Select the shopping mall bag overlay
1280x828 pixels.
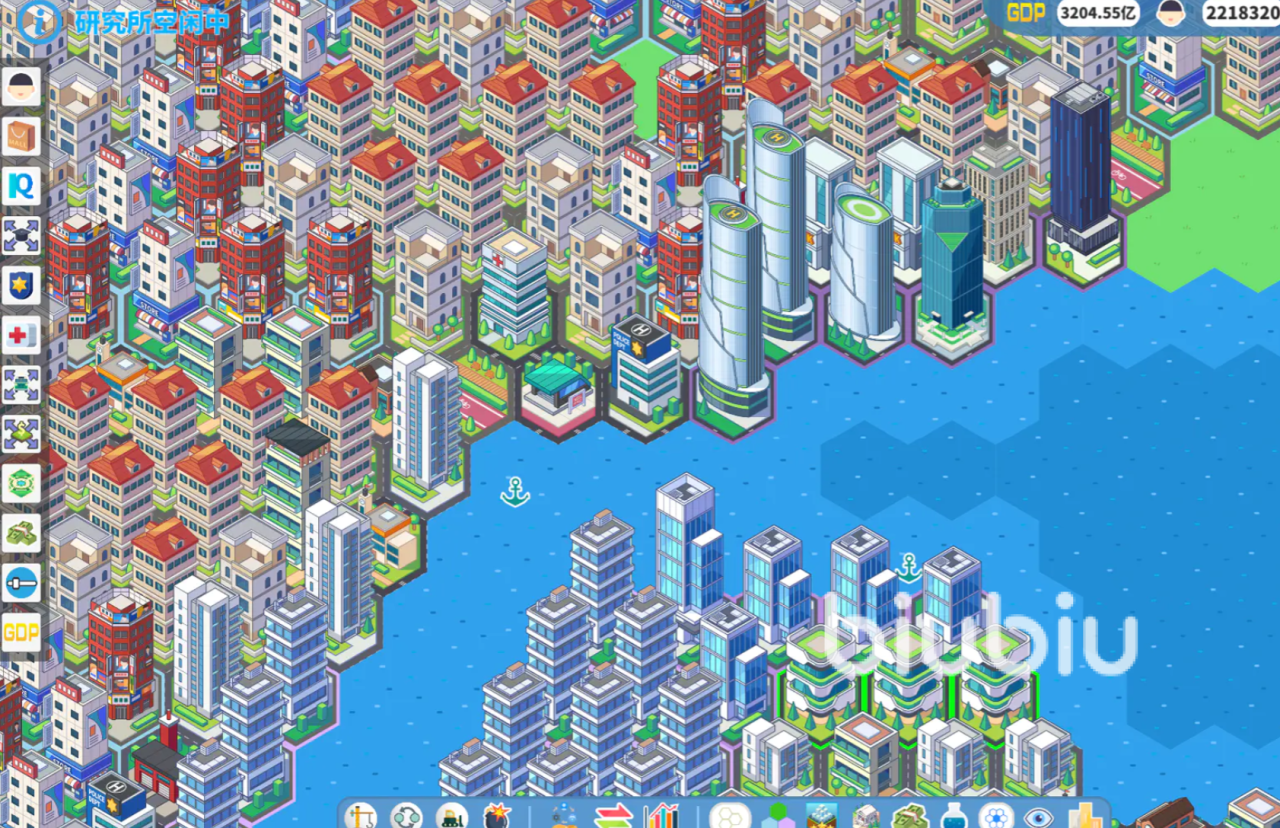(x=21, y=137)
